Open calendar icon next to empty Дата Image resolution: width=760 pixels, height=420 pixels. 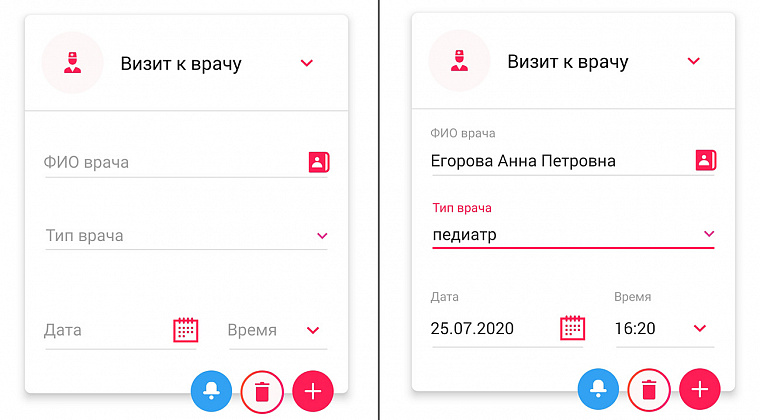pyautogui.click(x=186, y=330)
